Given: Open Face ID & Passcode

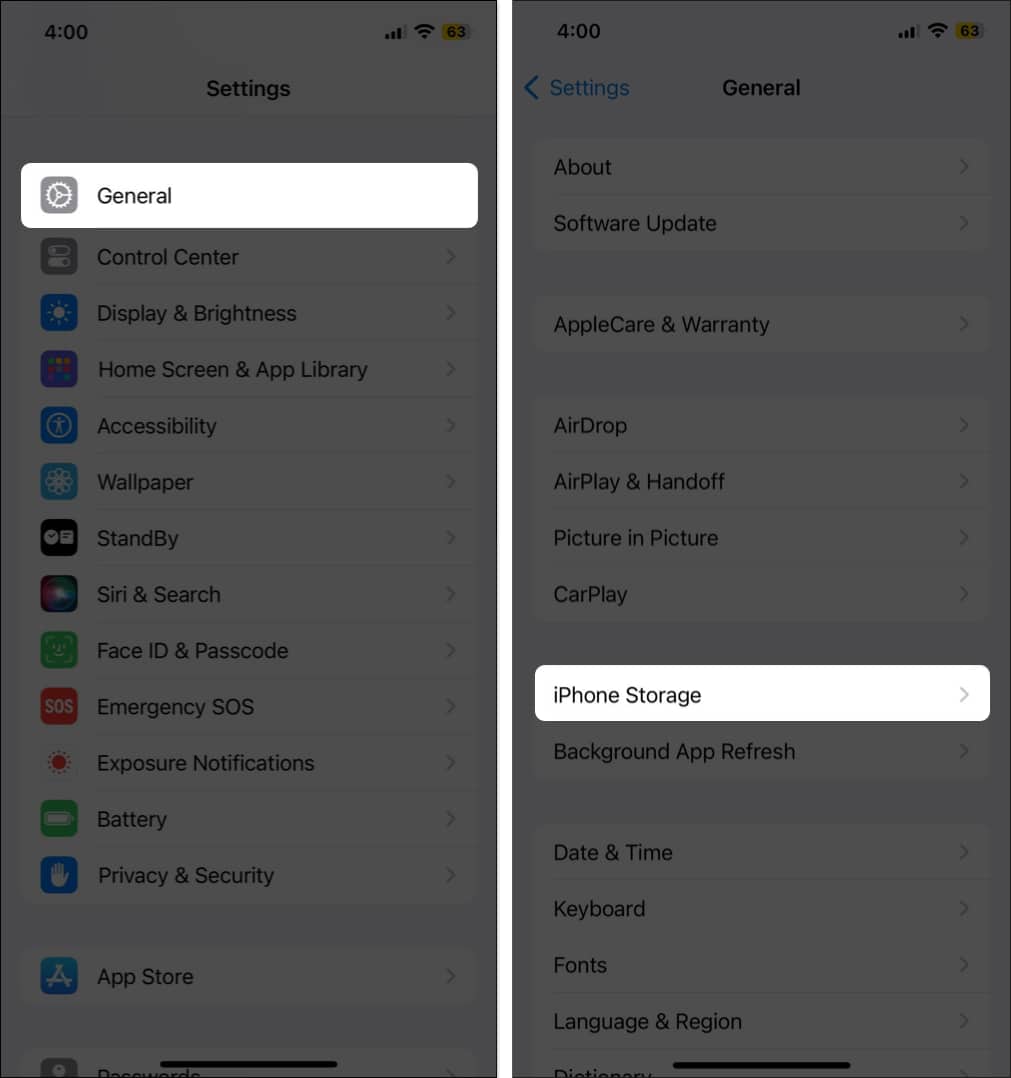Looking at the screenshot, I should 249,651.
